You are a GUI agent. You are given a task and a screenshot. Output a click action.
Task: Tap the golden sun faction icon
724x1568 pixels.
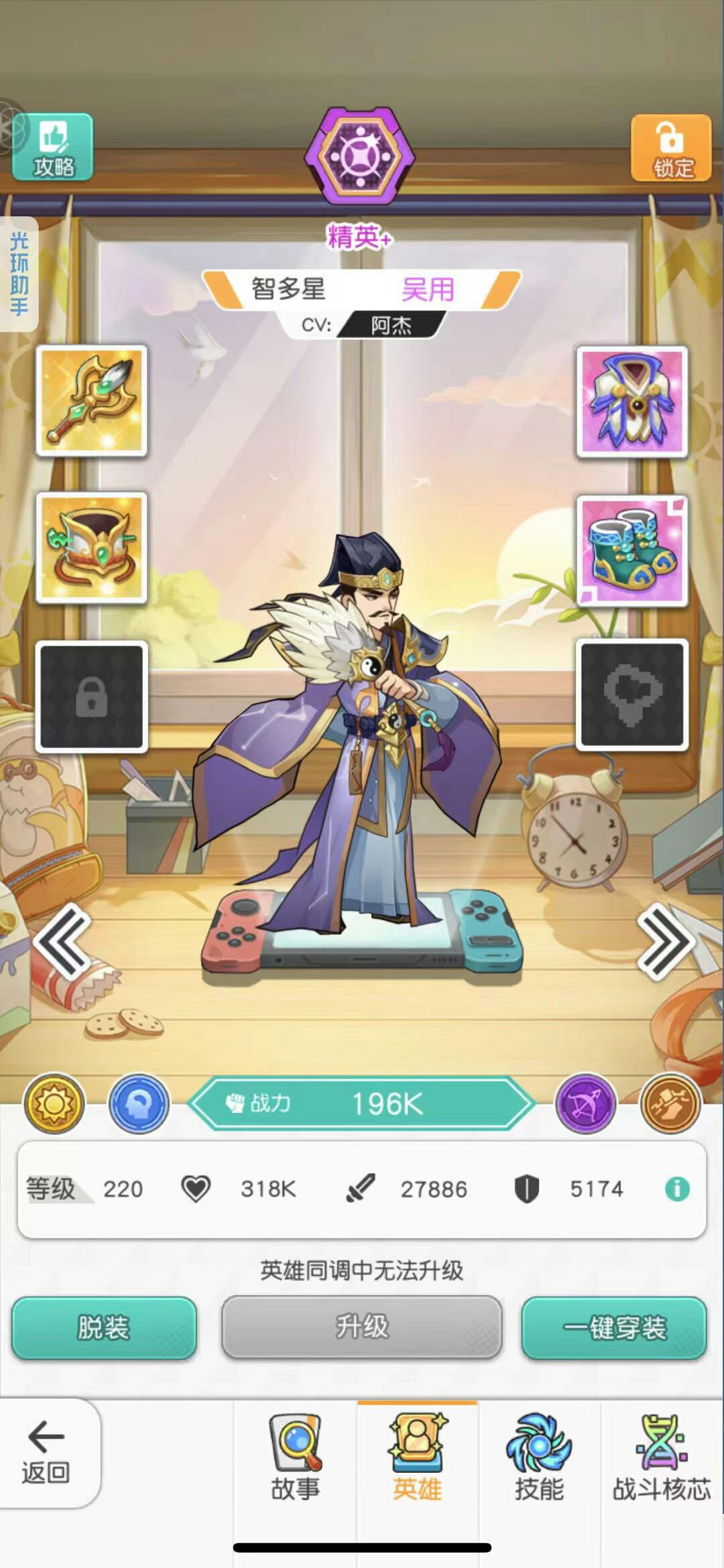54,1104
